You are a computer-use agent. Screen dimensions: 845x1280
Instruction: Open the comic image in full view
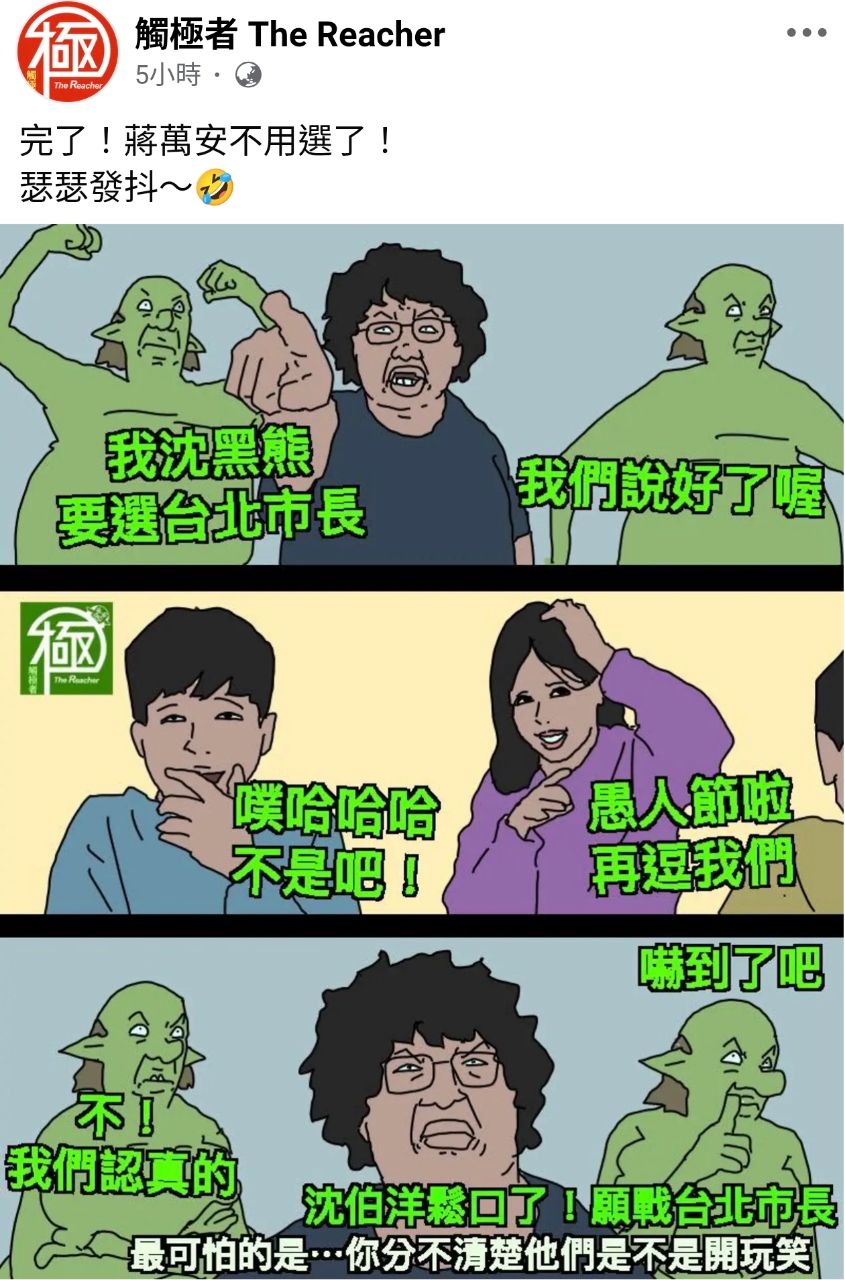(422, 750)
